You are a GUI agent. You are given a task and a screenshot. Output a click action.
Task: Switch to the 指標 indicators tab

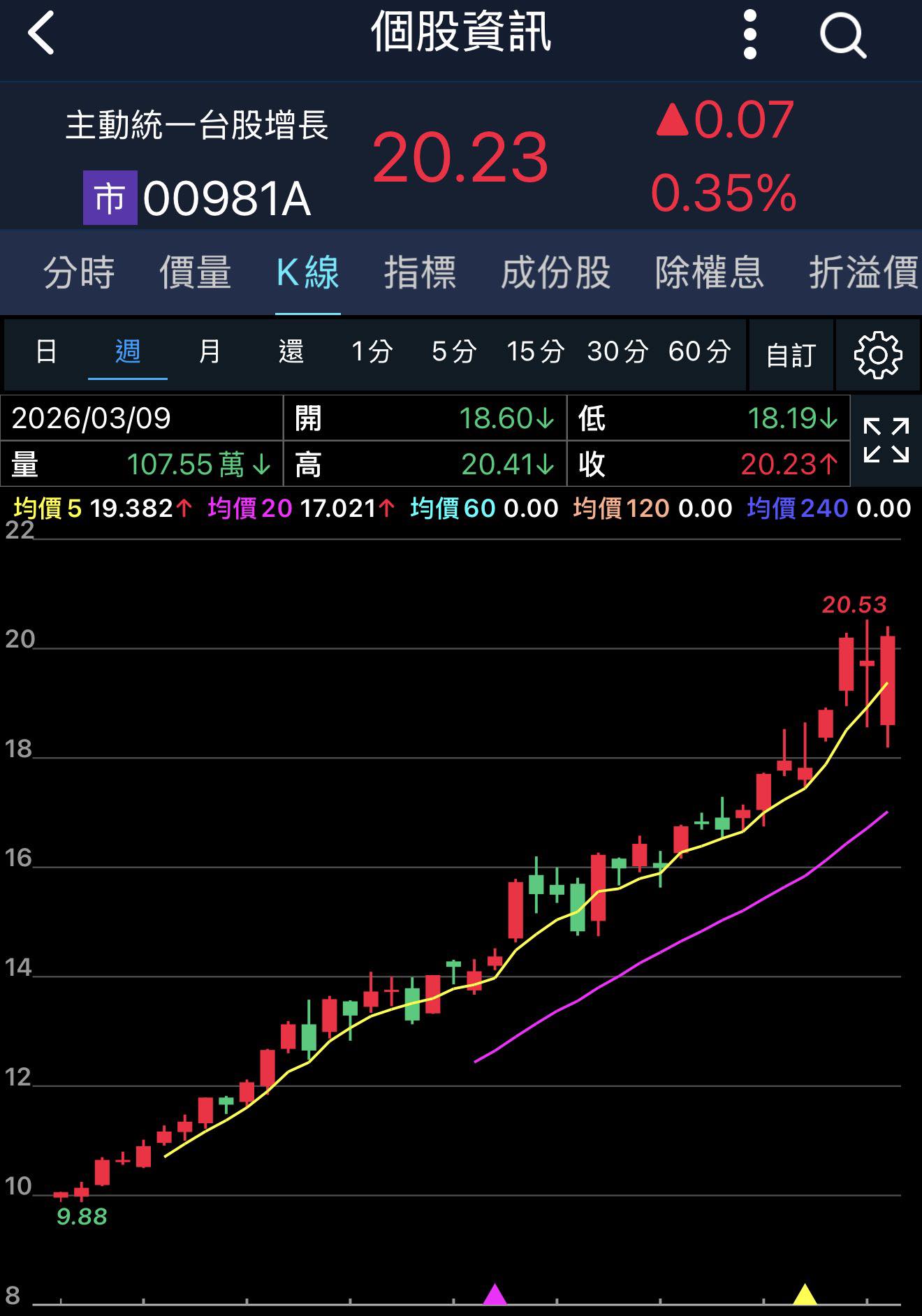(420, 275)
